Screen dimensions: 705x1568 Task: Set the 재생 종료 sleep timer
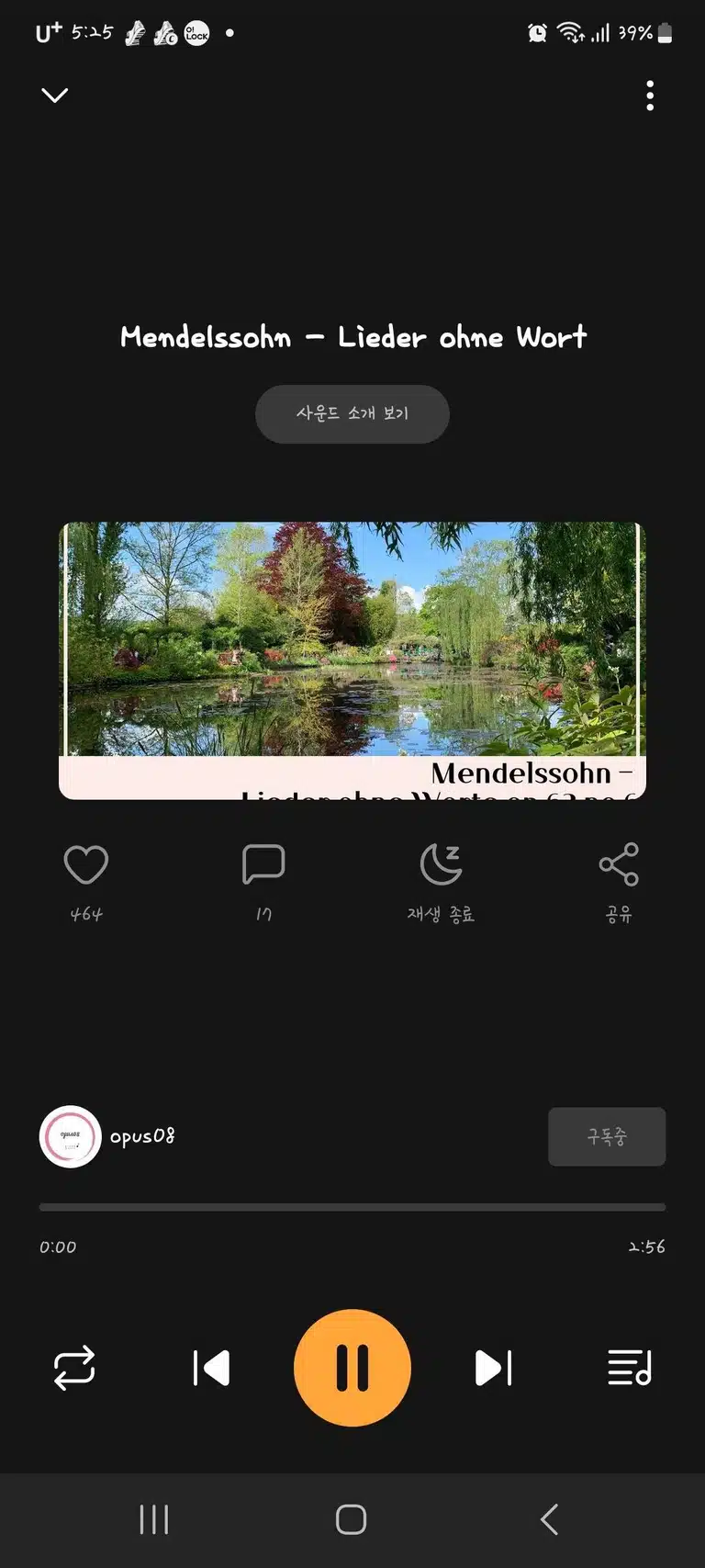441,864
